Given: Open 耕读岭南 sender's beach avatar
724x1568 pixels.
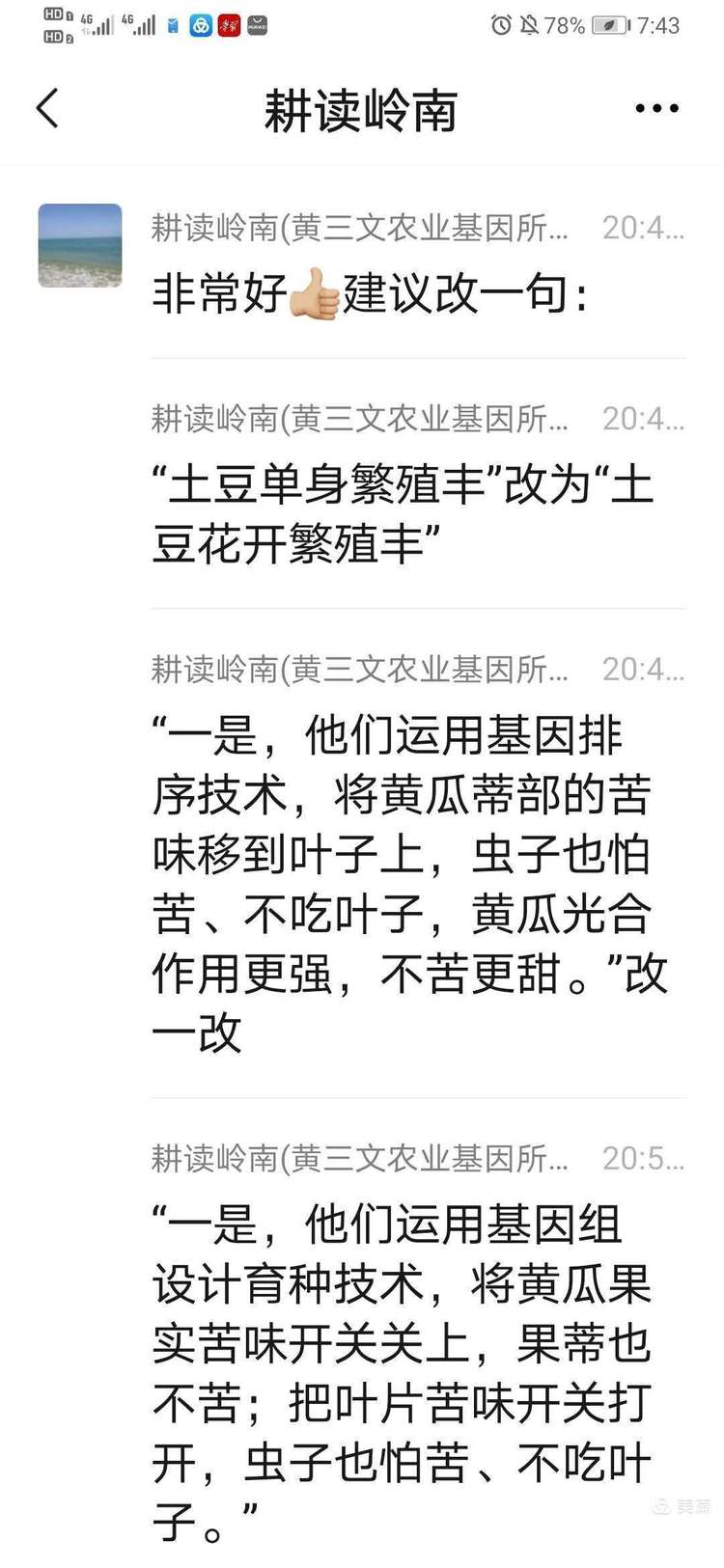Looking at the screenshot, I should [80, 245].
